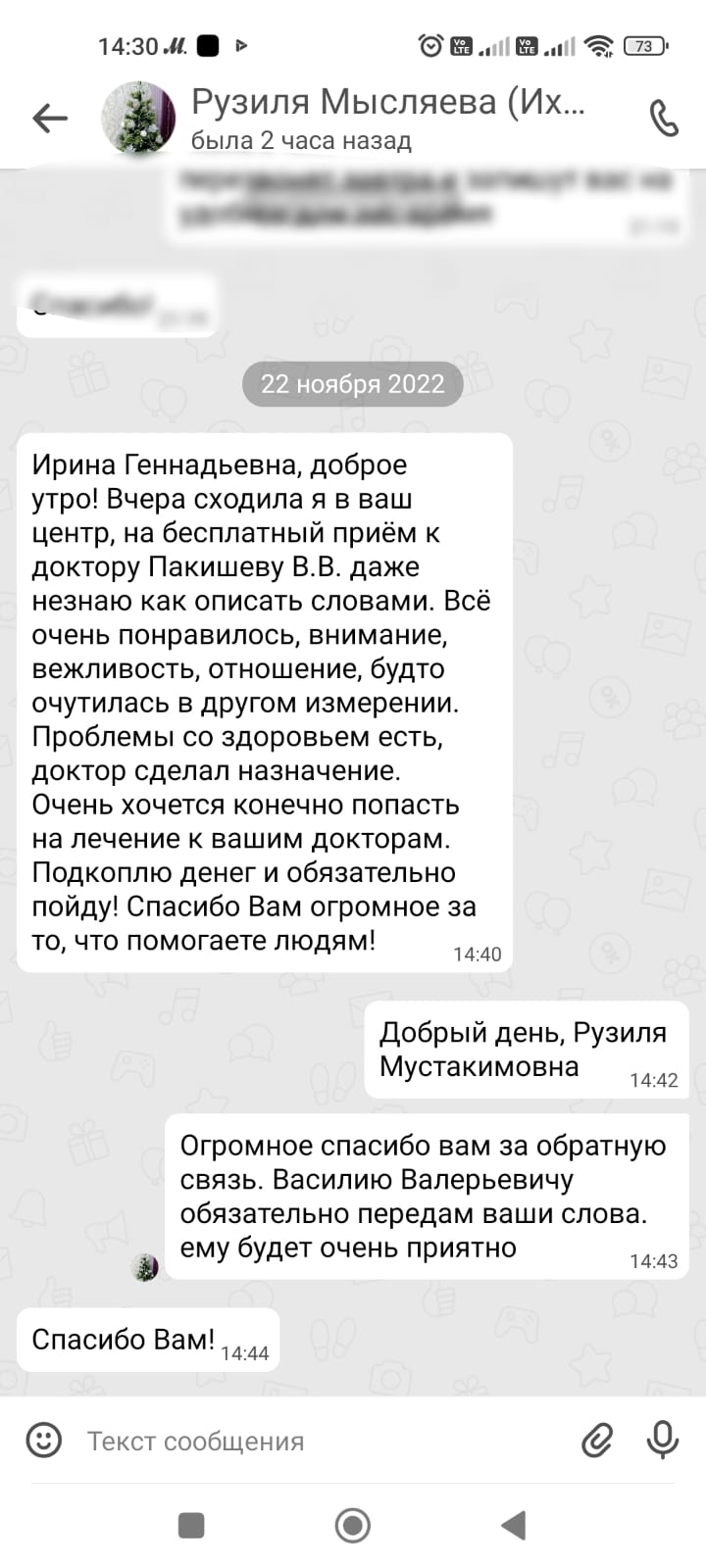Open the emoji picker
Viewport: 706px width, 1568px height.
[43, 1440]
